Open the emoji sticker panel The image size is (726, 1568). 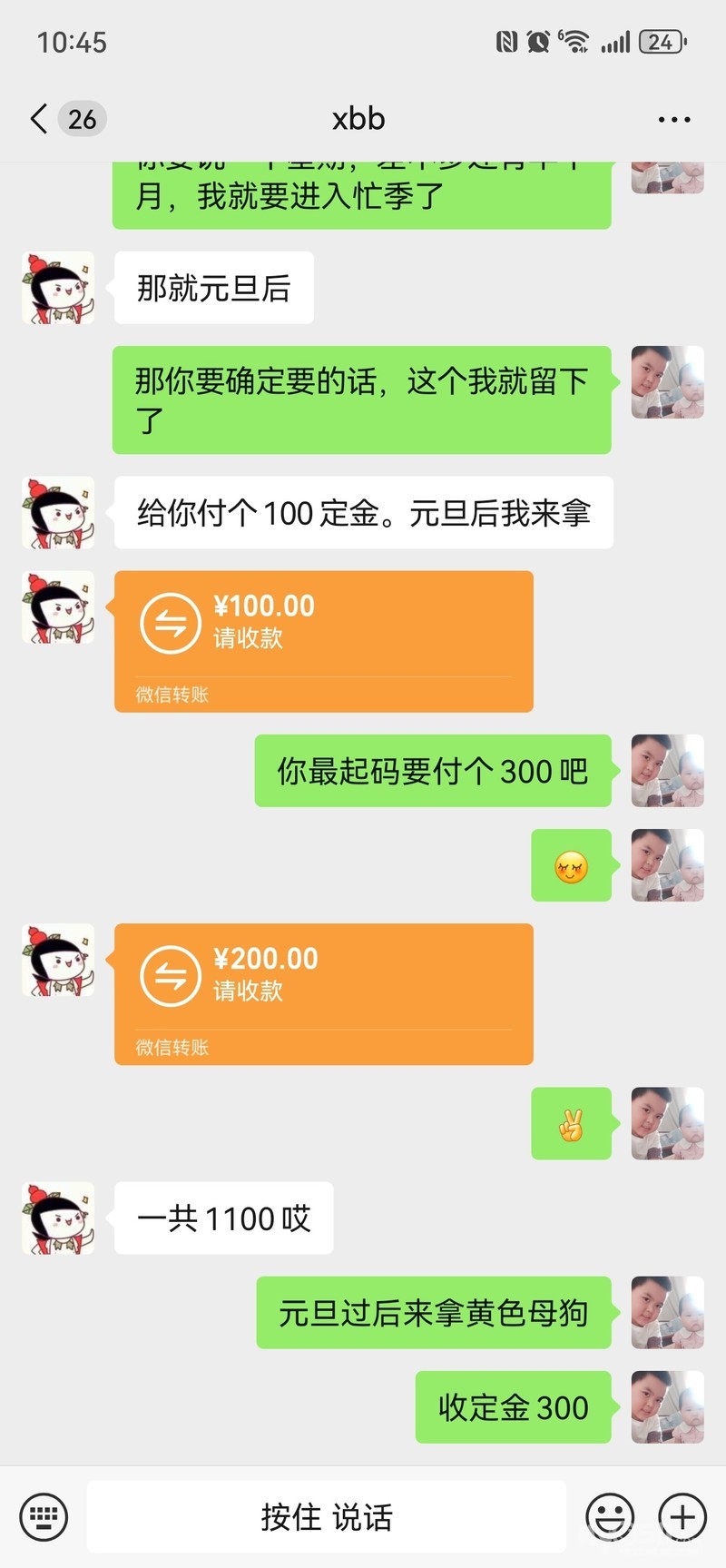609,1516
